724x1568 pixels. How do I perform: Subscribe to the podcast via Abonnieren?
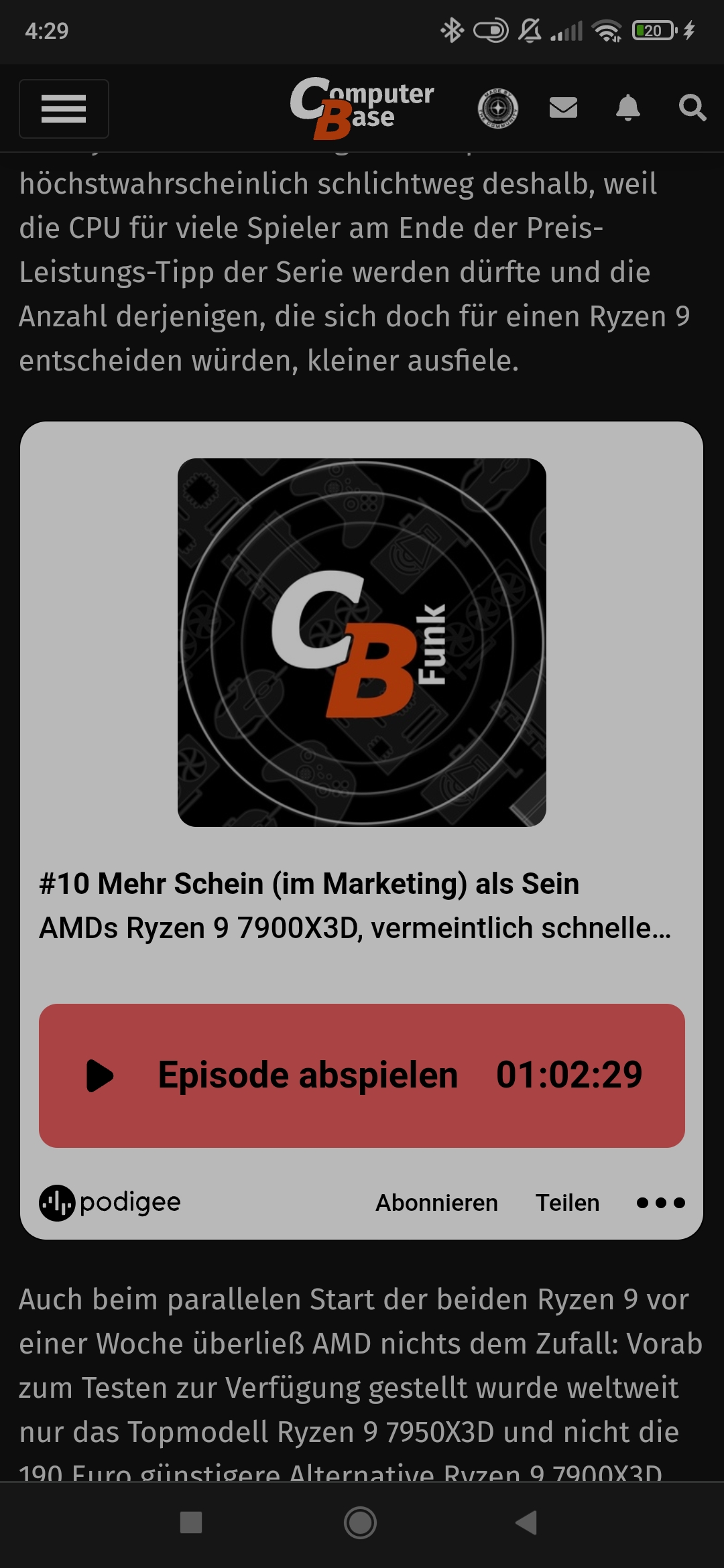click(436, 1203)
